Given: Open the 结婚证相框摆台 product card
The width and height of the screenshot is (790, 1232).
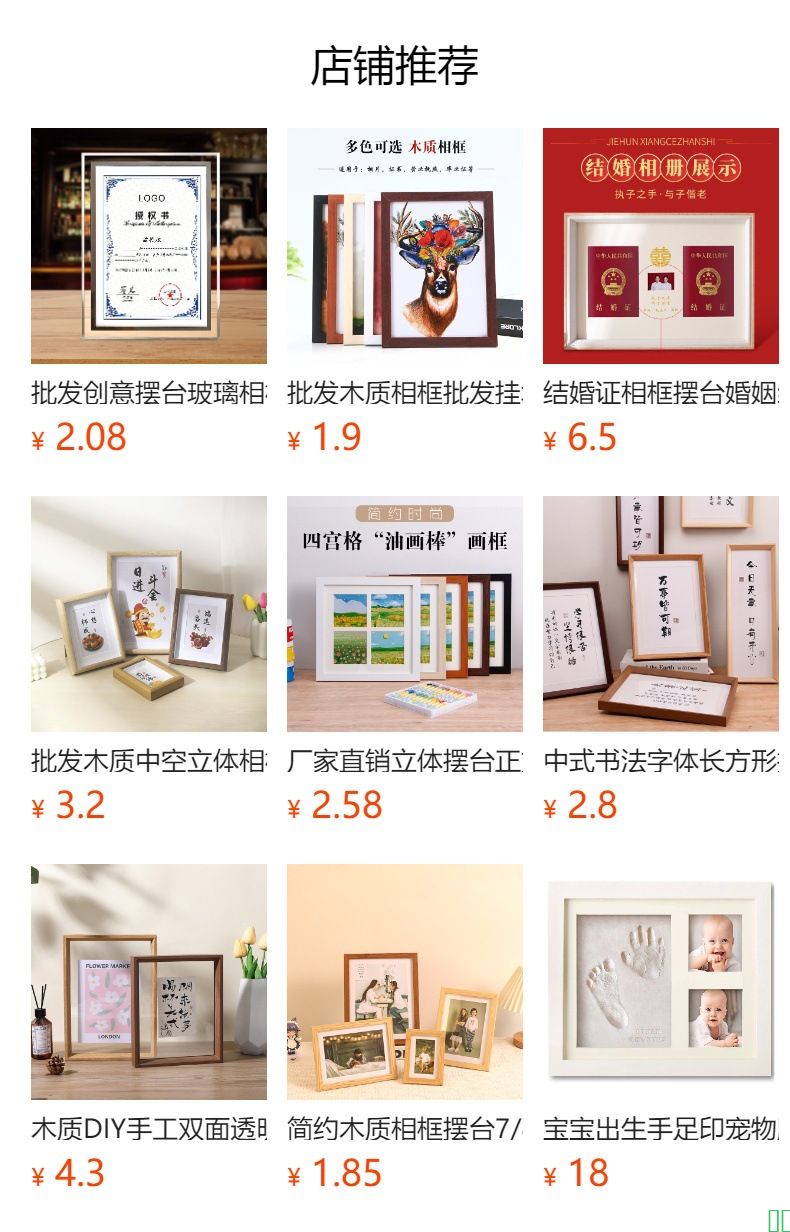Looking at the screenshot, I should click(x=660, y=246).
